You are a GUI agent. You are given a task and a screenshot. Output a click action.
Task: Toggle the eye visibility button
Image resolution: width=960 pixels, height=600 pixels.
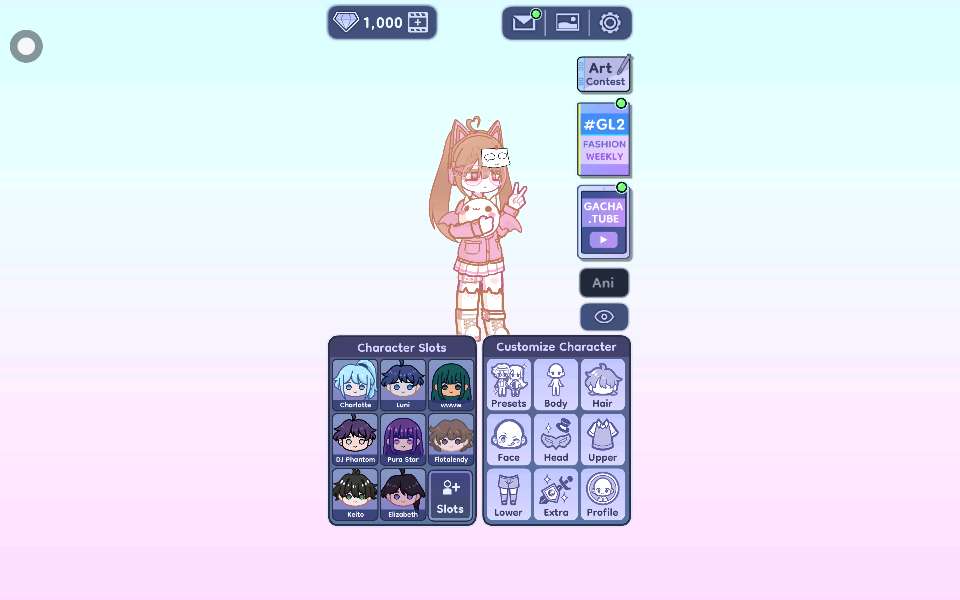pyautogui.click(x=604, y=317)
